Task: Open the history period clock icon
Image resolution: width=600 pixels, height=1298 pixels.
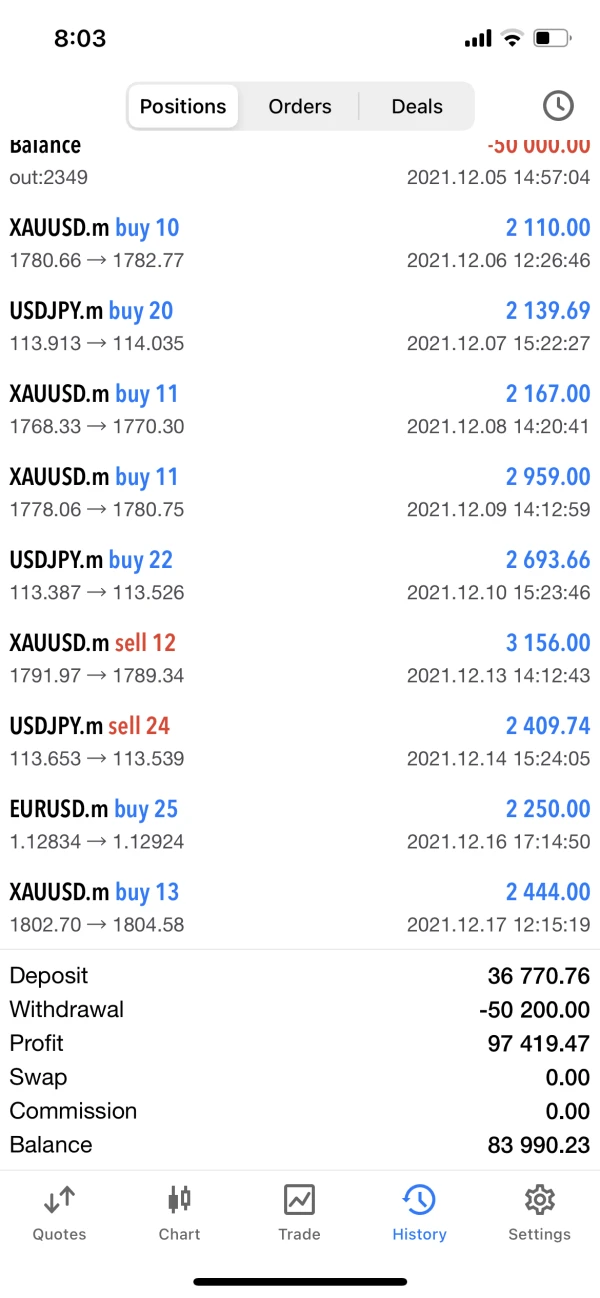Action: click(558, 106)
